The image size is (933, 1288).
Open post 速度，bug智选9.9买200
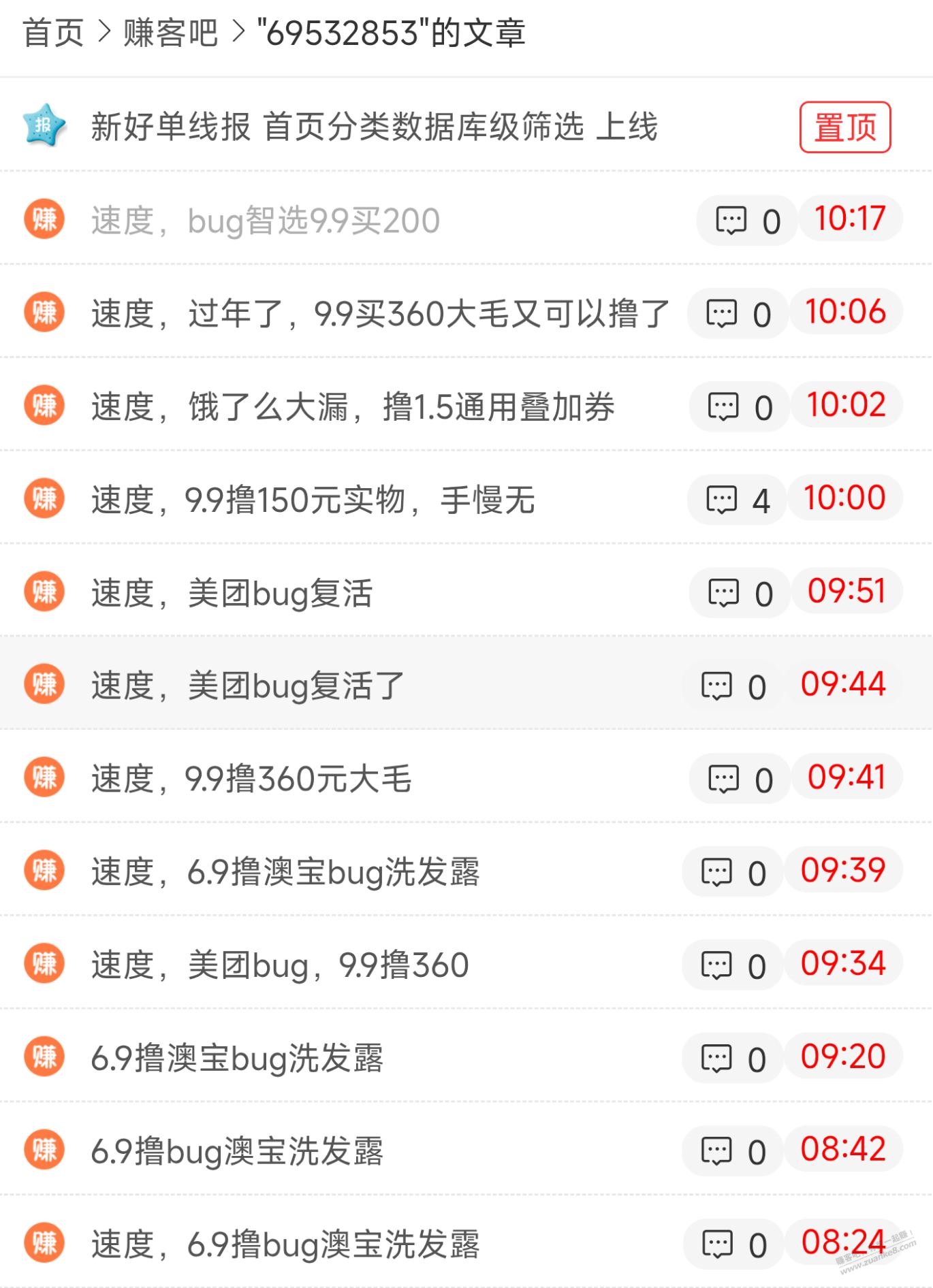(x=266, y=221)
